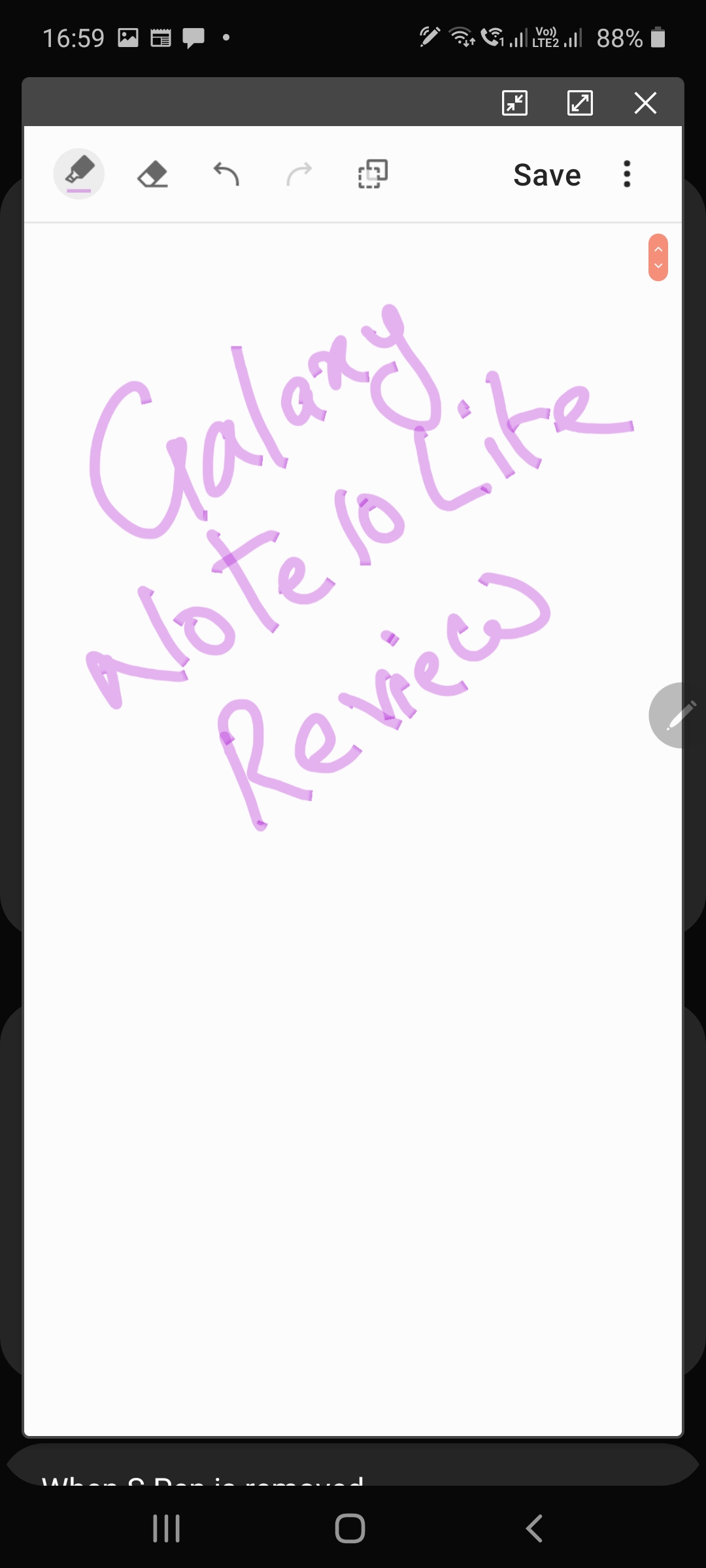This screenshot has width=706, height=1568.
Task: Save the handwritten note
Action: pyautogui.click(x=547, y=175)
